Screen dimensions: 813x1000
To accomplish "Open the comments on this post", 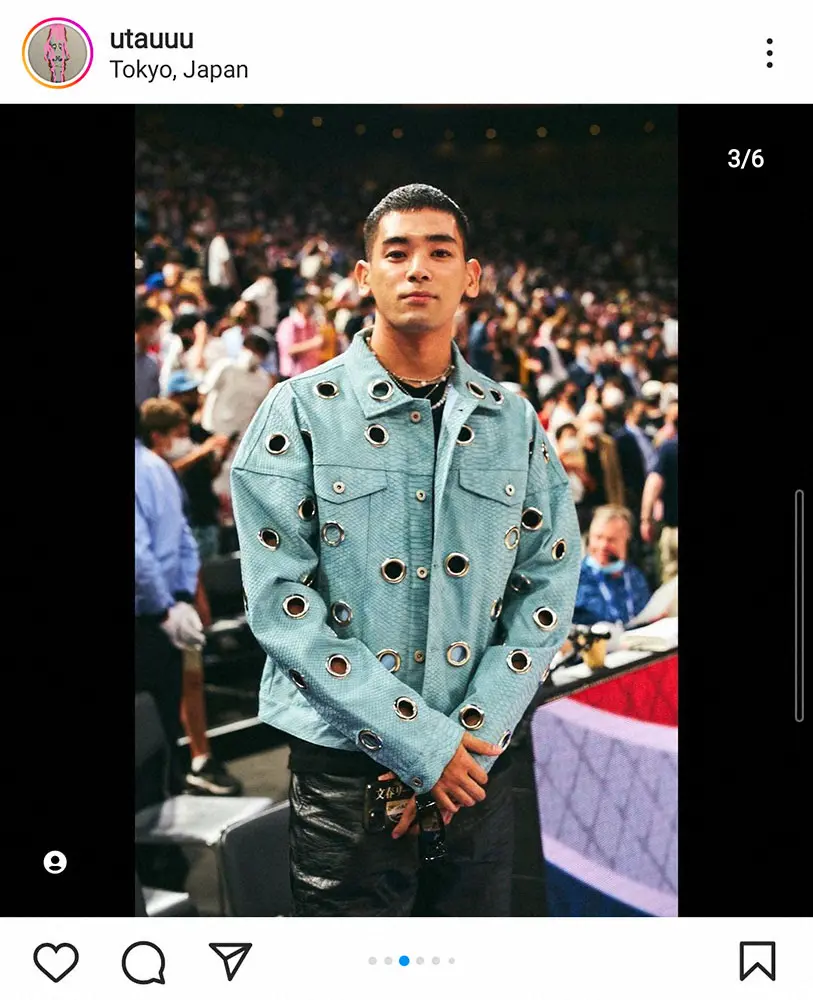I will [143, 962].
